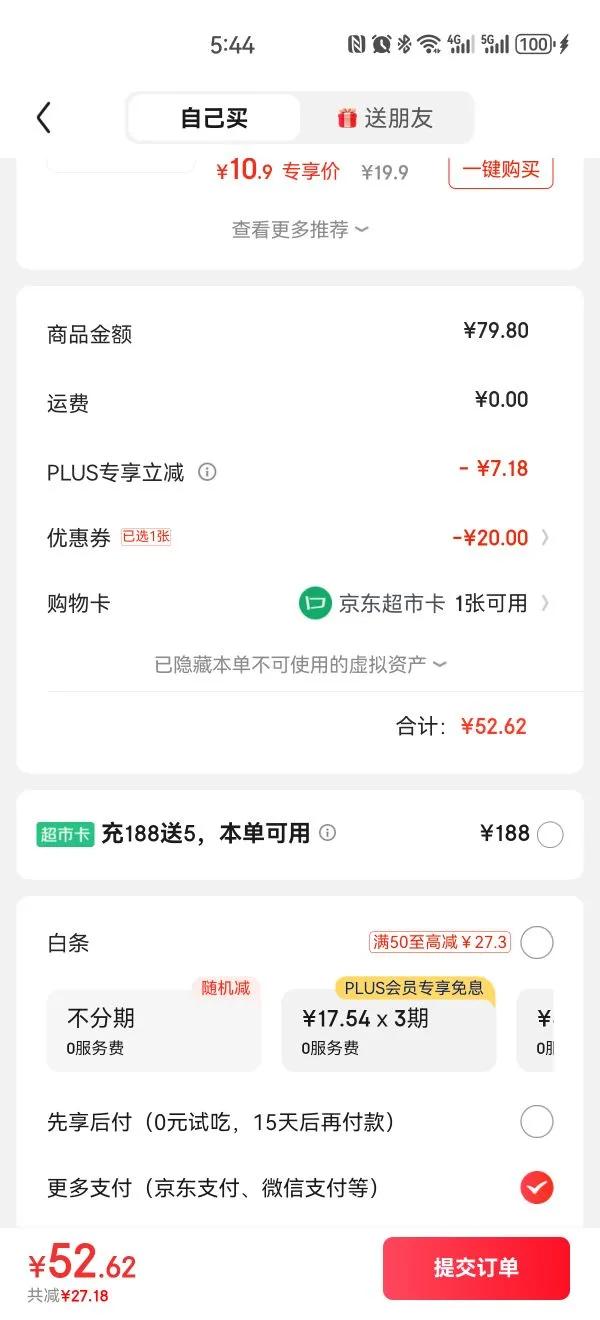Go back using the top arrow
Viewport: 600px width, 1320px height.
[43, 118]
